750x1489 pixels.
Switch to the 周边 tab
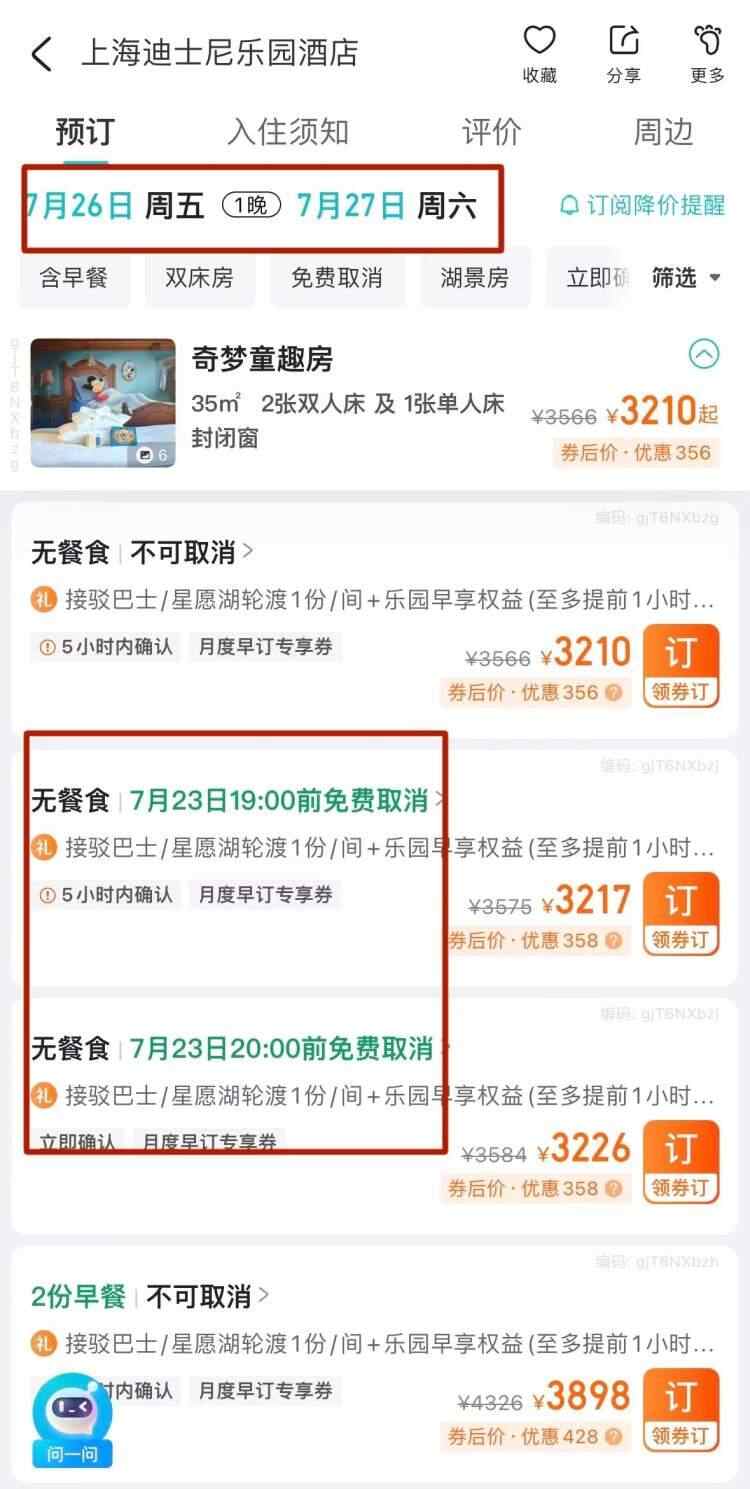[x=663, y=132]
